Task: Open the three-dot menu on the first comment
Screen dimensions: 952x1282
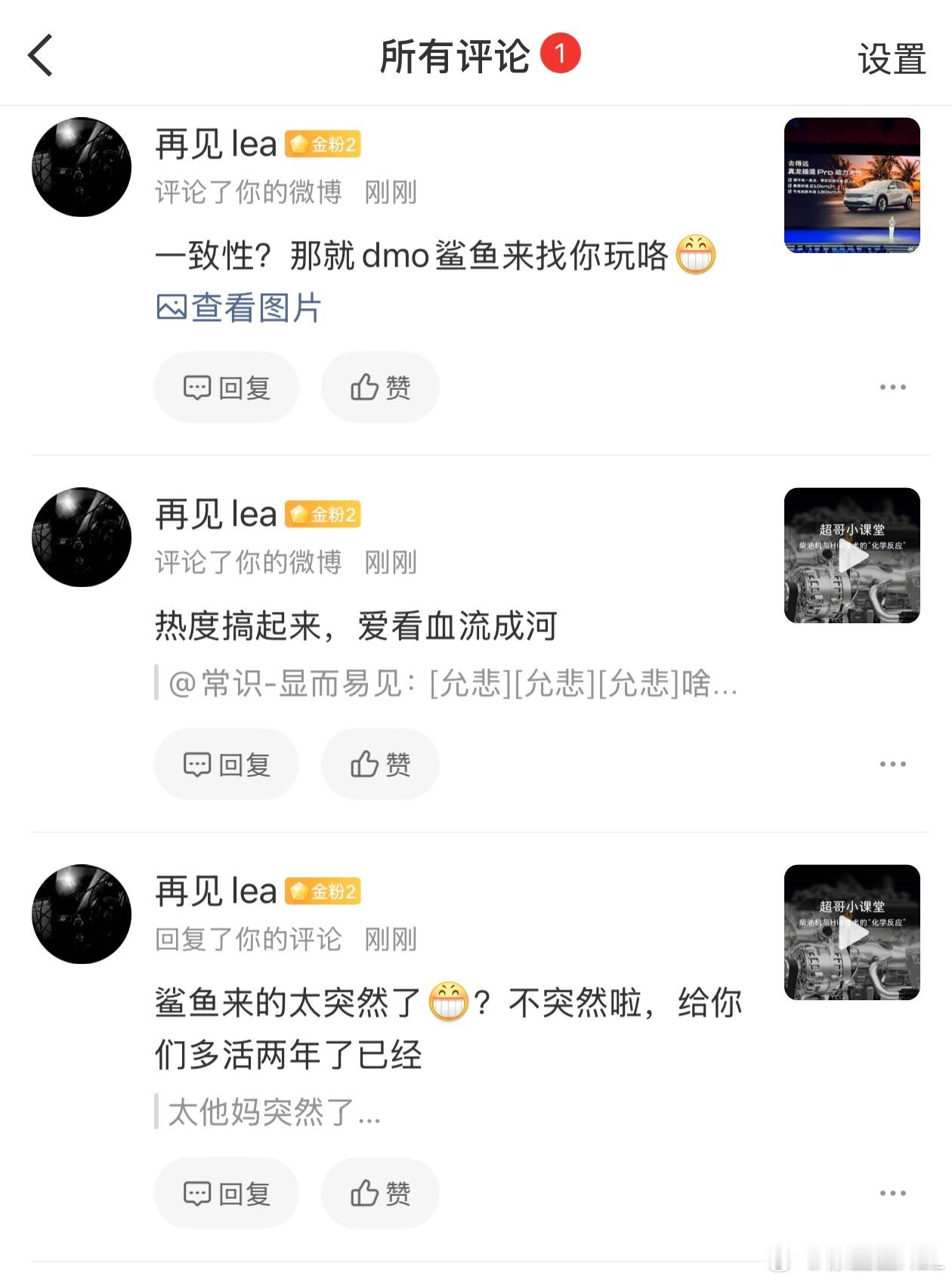Action: click(x=892, y=387)
